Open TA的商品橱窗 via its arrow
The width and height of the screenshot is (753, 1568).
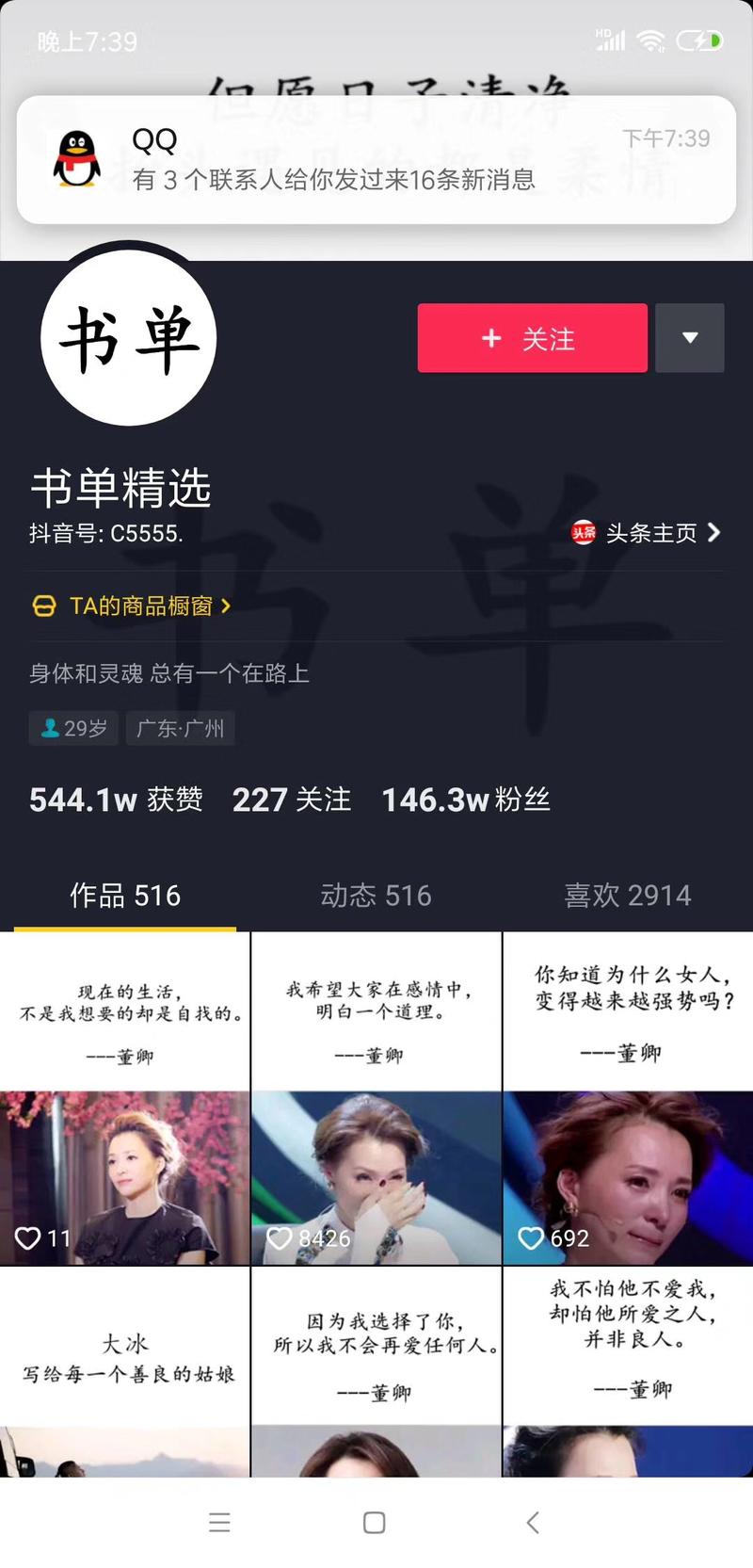point(226,607)
